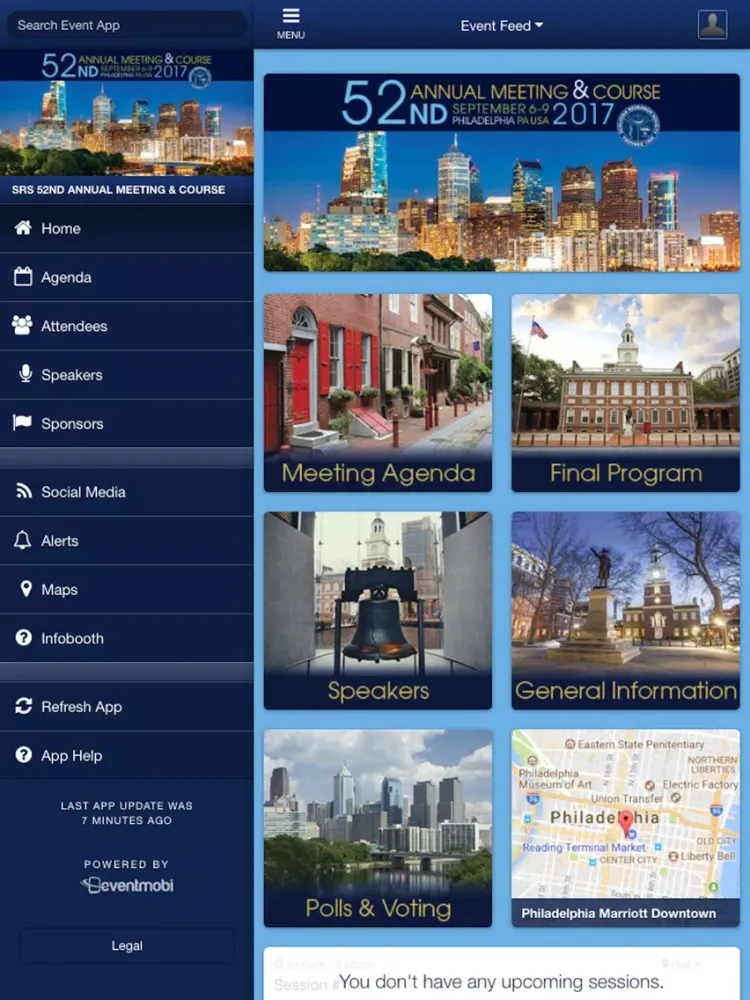Visit the Infobooth

(x=126, y=638)
